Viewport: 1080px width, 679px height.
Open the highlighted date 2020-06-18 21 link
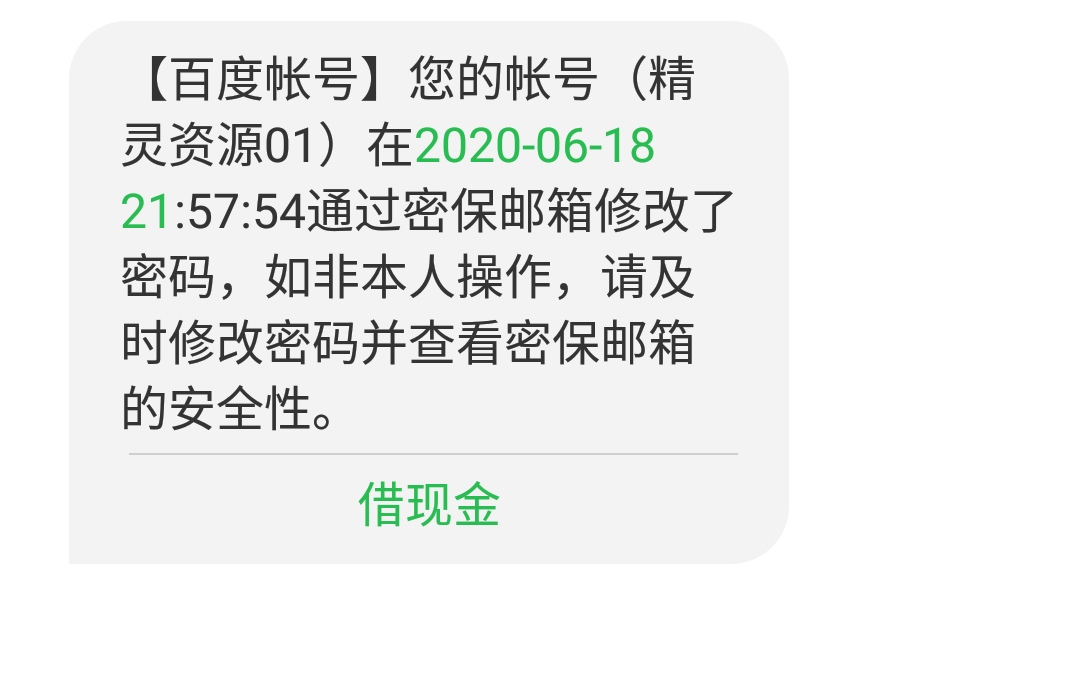(x=534, y=148)
